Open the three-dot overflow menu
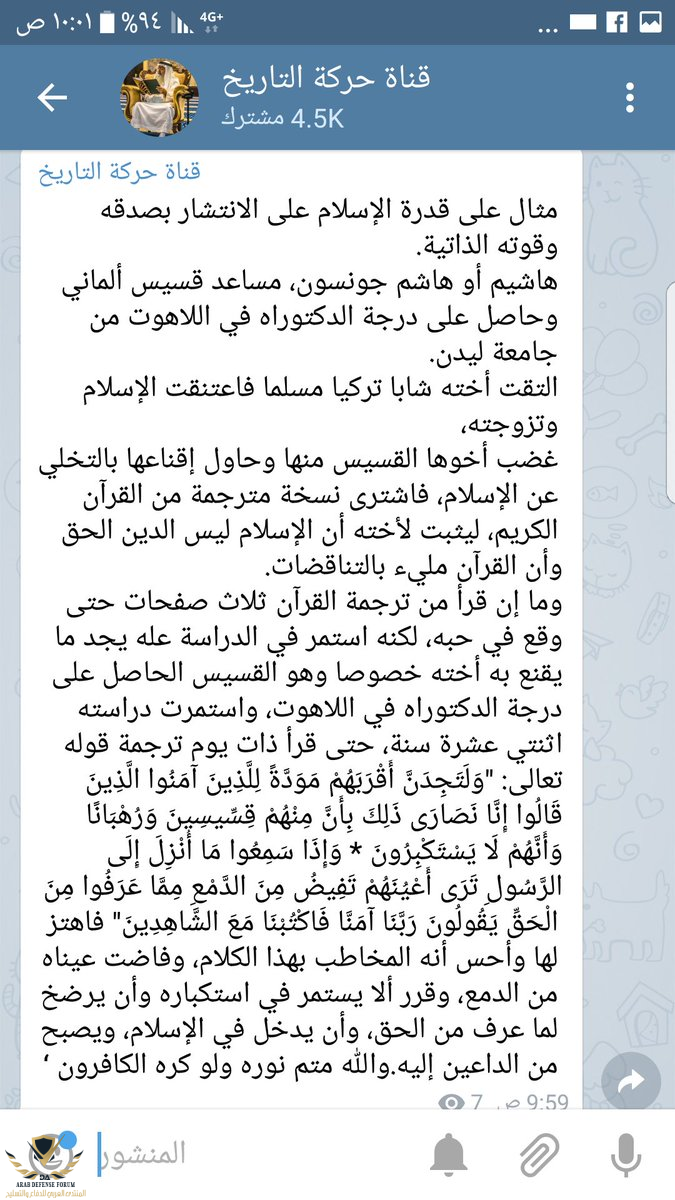 click(630, 97)
